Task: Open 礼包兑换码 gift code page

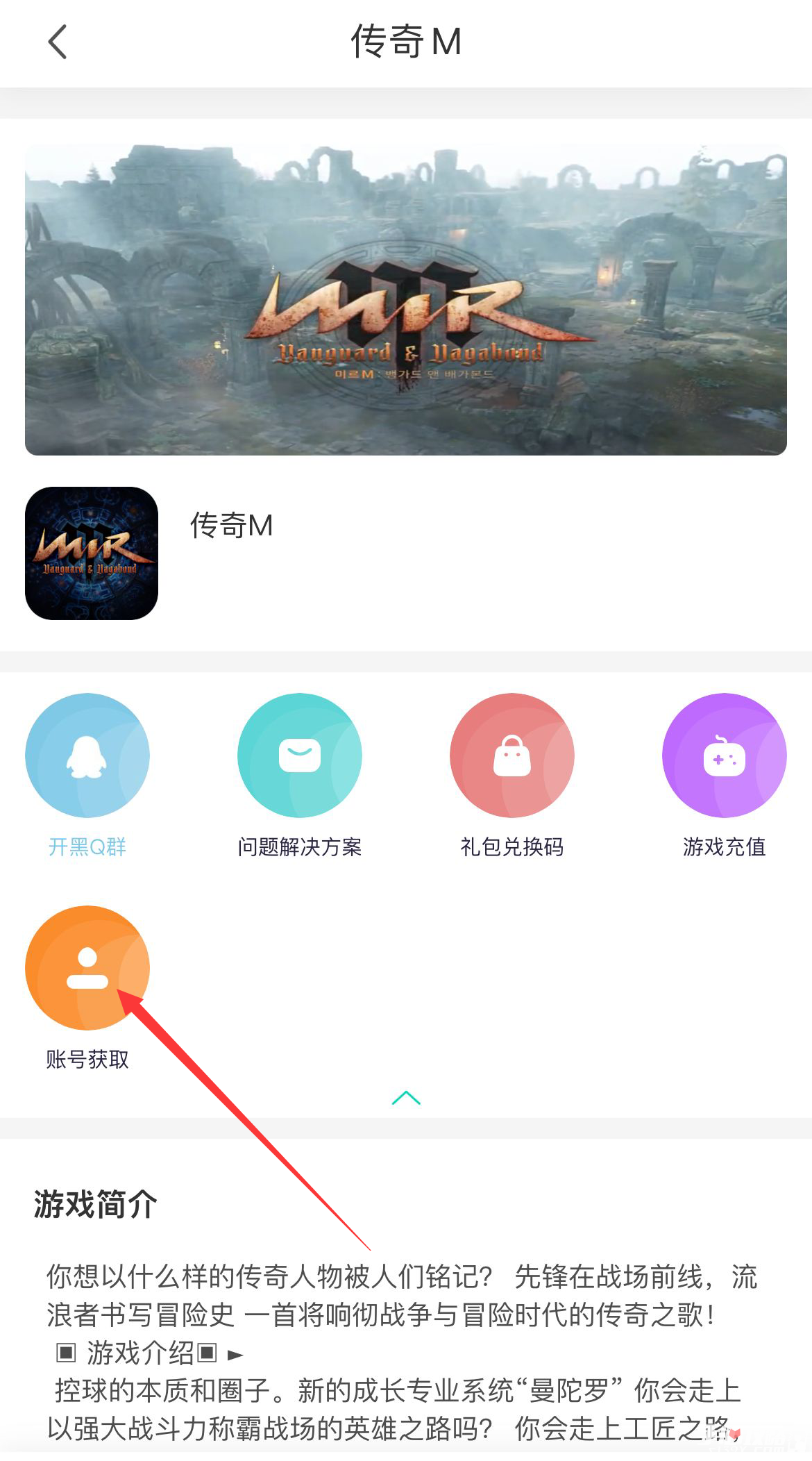Action: tap(512, 756)
